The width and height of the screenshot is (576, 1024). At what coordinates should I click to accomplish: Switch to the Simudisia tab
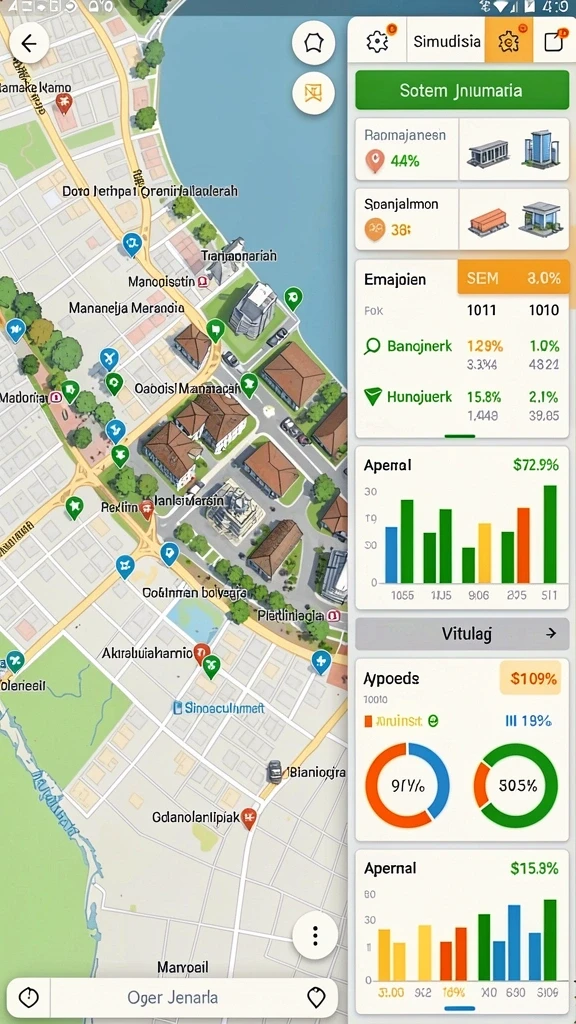[x=447, y=41]
